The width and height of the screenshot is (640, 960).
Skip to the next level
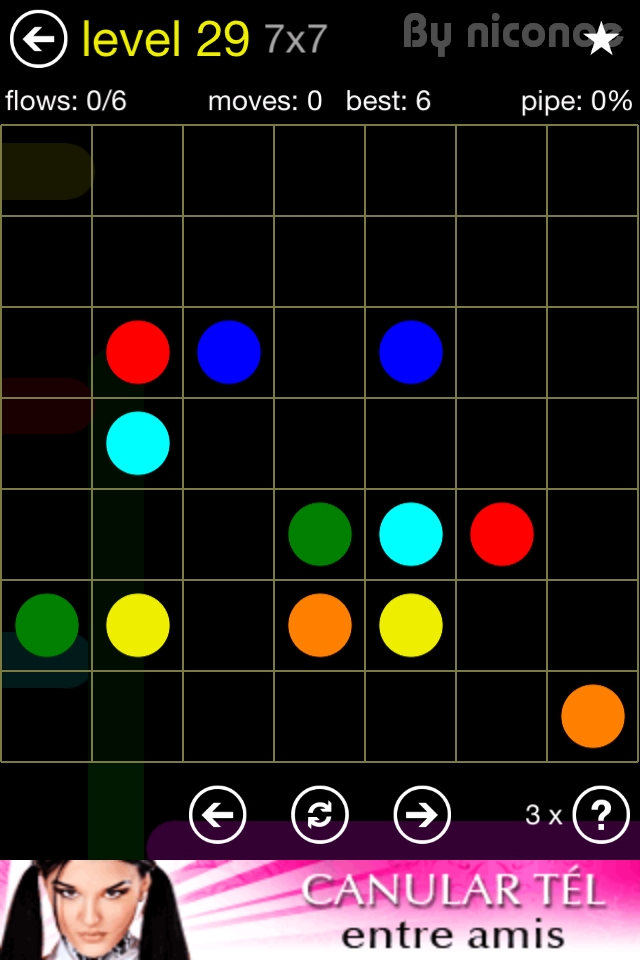(x=422, y=815)
